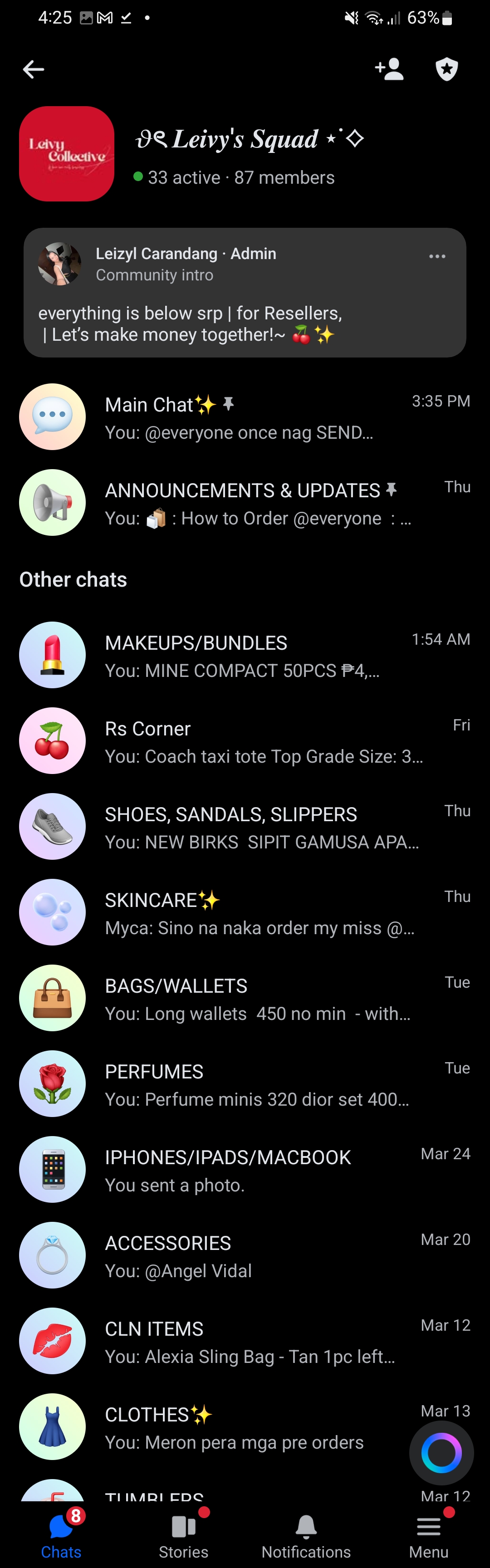The width and height of the screenshot is (490, 1568).
Task: Open the ACCESSORIES chat
Action: pyautogui.click(x=244, y=1256)
